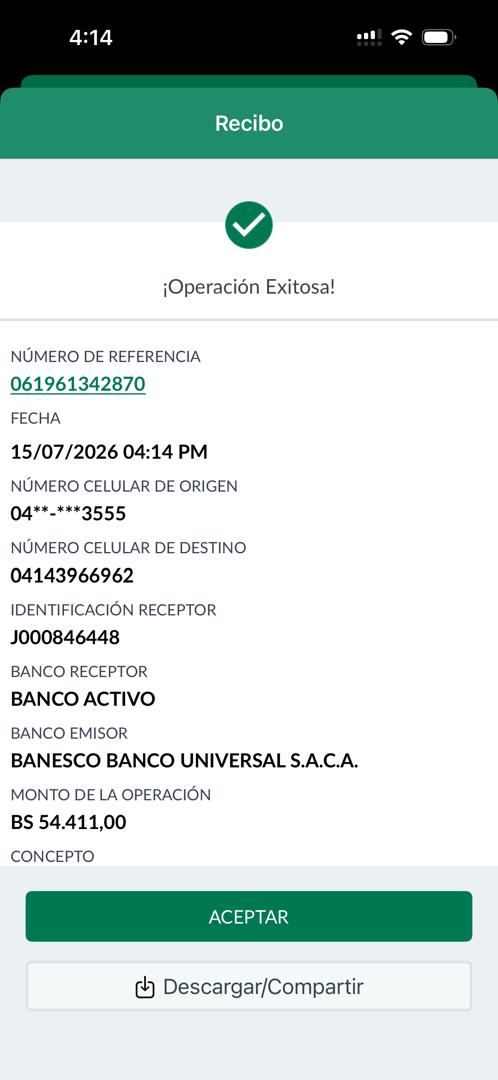The width and height of the screenshot is (498, 1080).
Task: Tap the ACEPTAR button
Action: coord(249,916)
